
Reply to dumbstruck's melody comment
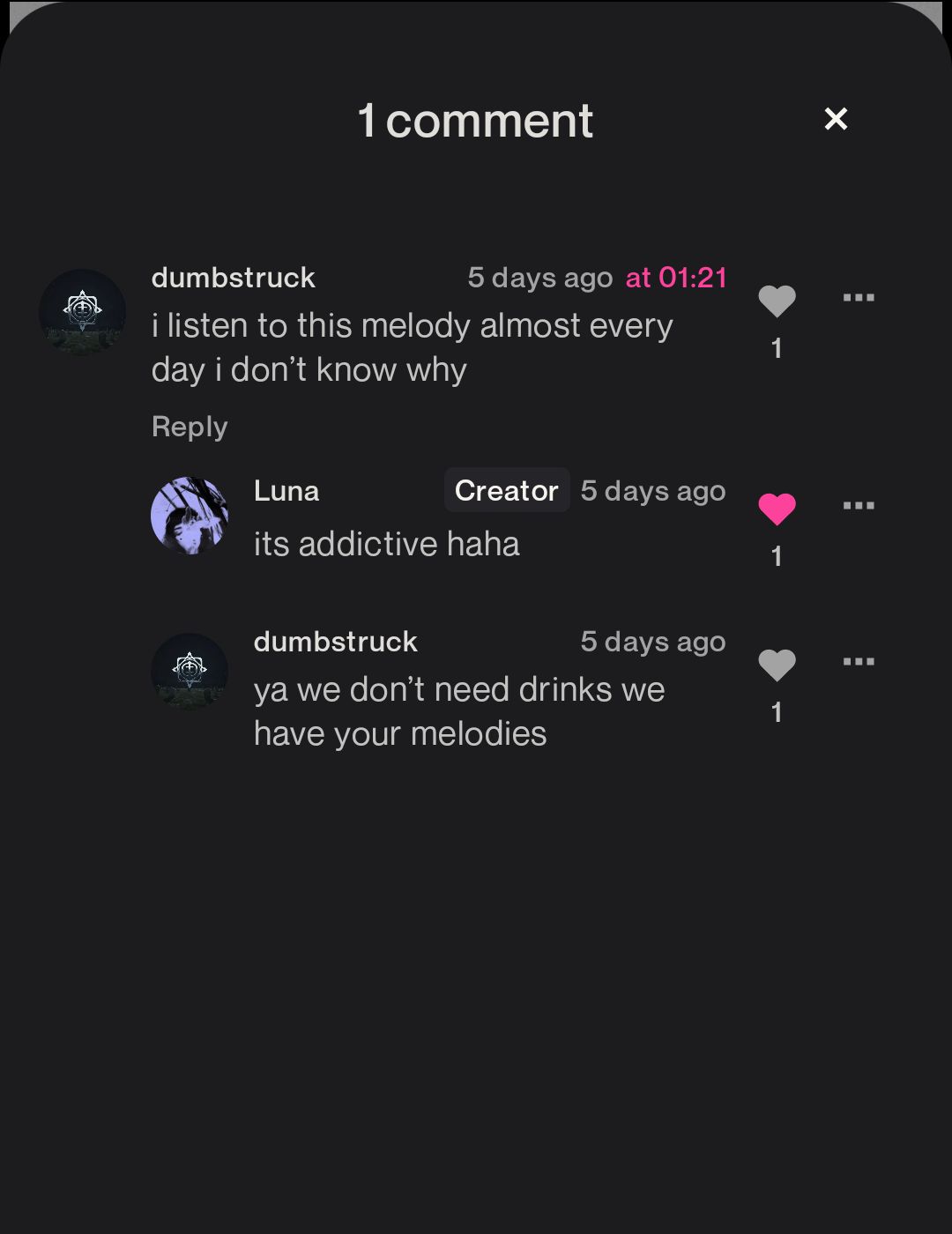tap(190, 427)
